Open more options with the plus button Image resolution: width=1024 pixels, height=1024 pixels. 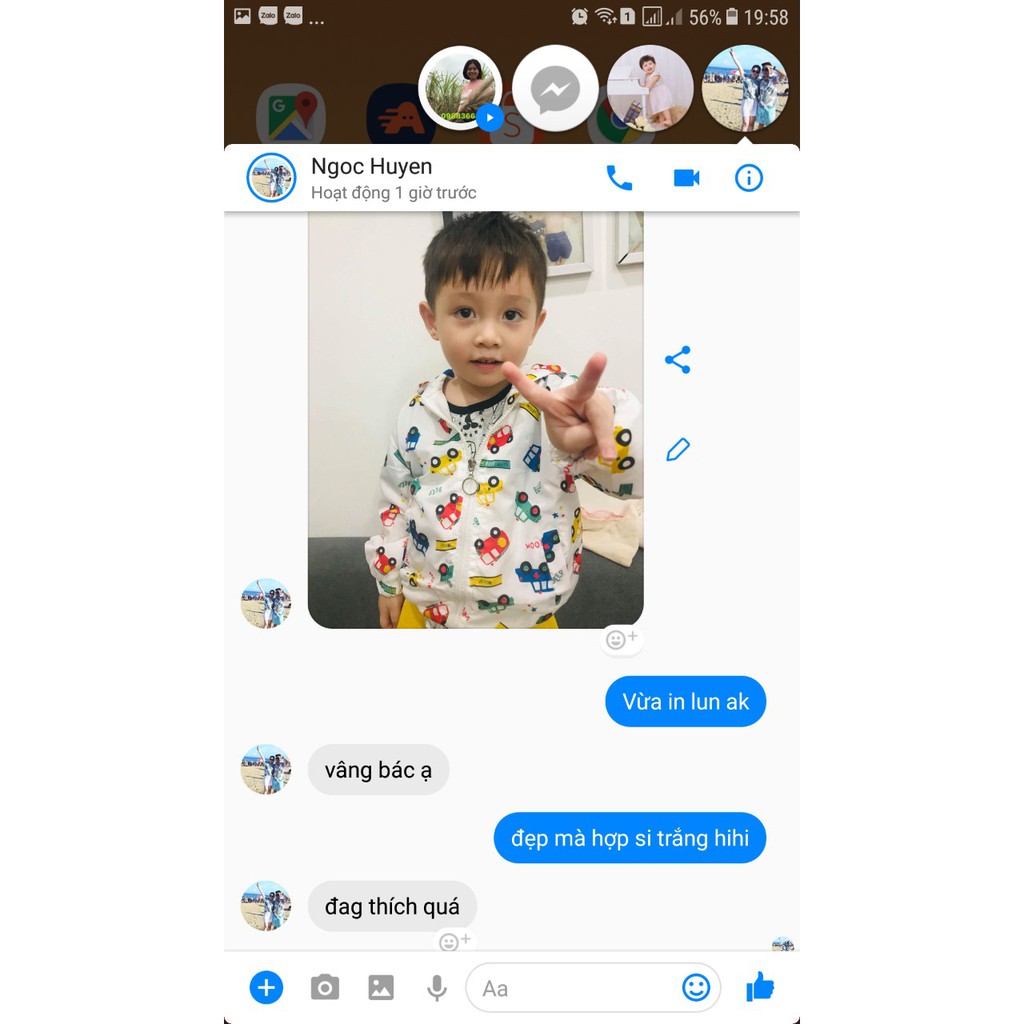point(266,988)
